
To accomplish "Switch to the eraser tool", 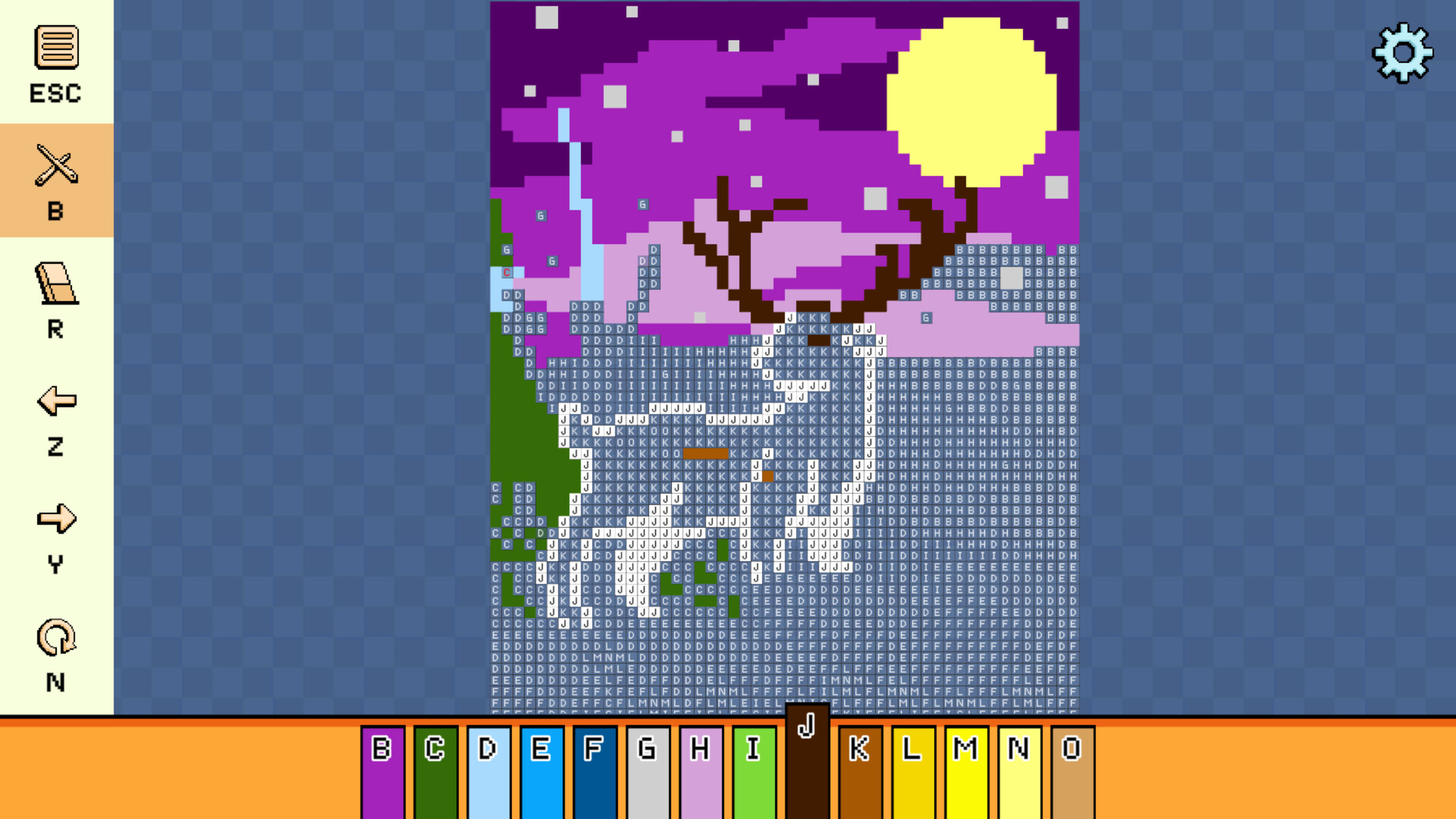I will tap(56, 299).
